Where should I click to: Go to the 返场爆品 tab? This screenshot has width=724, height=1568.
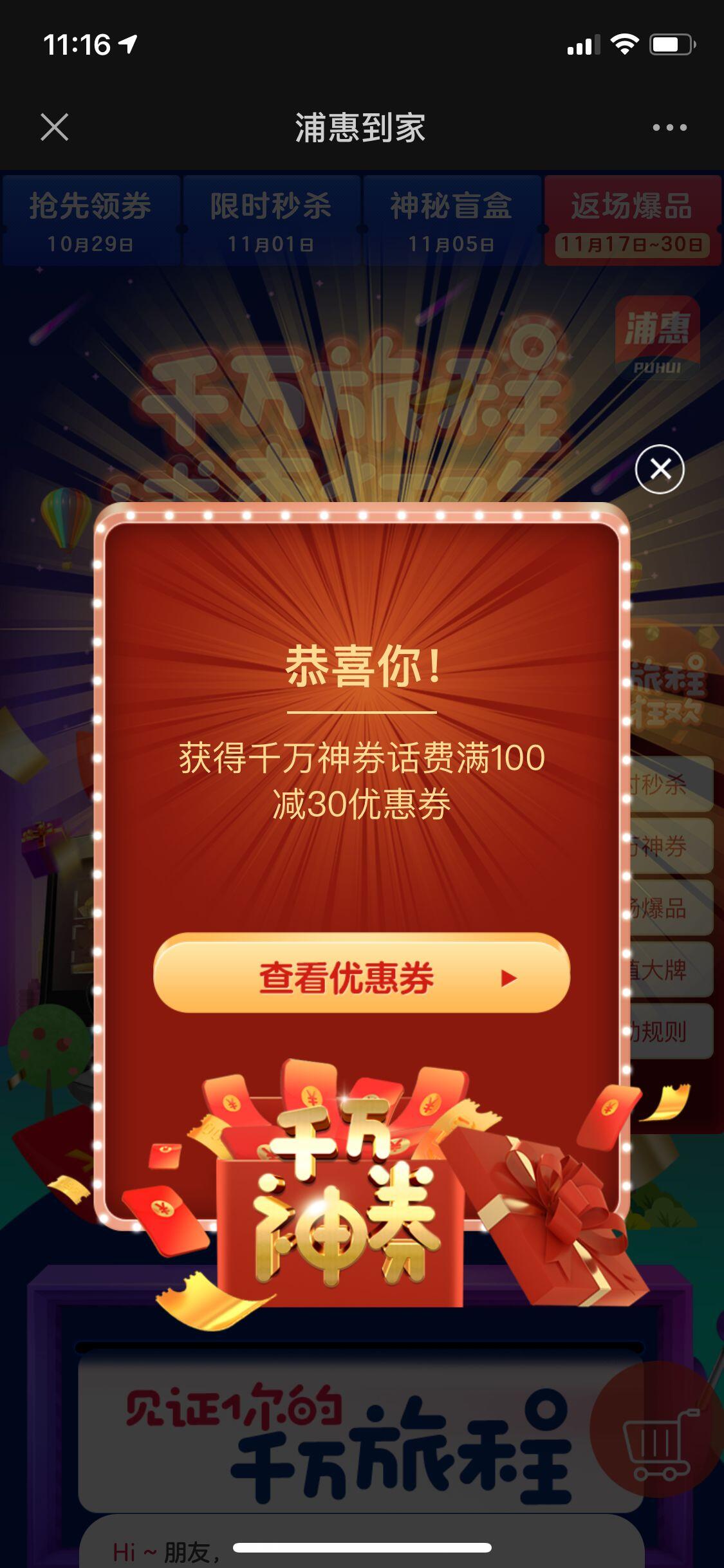pyautogui.click(x=632, y=220)
